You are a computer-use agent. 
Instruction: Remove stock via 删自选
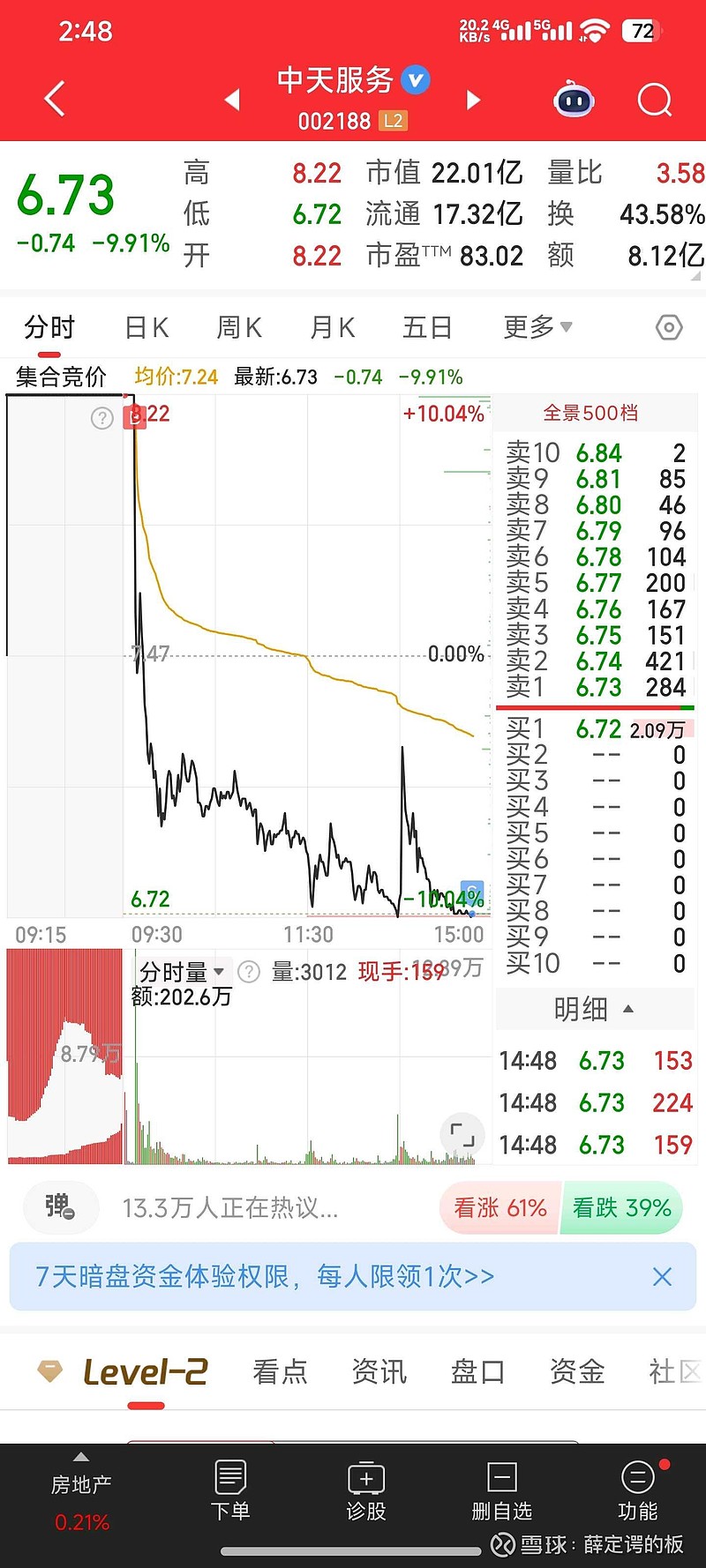tap(501, 1490)
